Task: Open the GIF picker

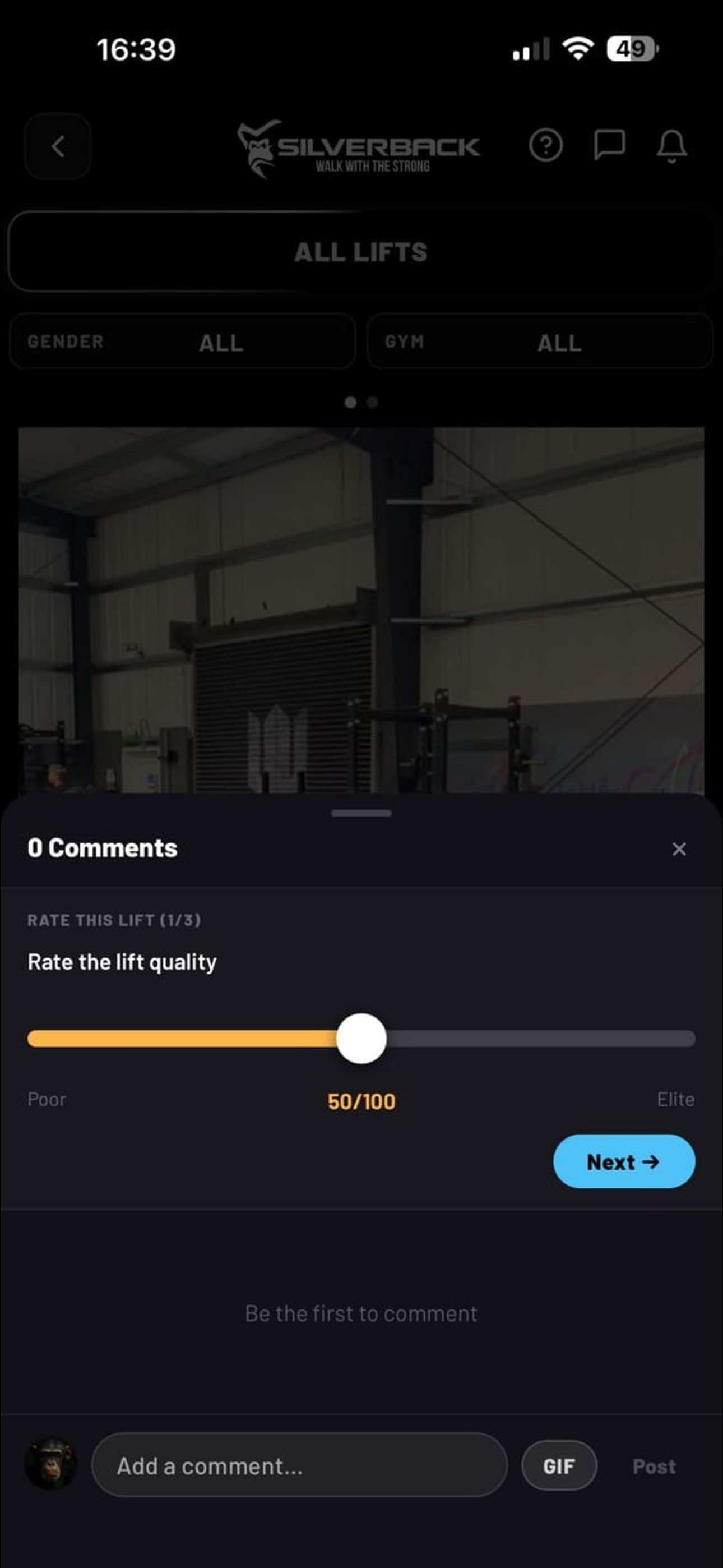Action: 558,1466
